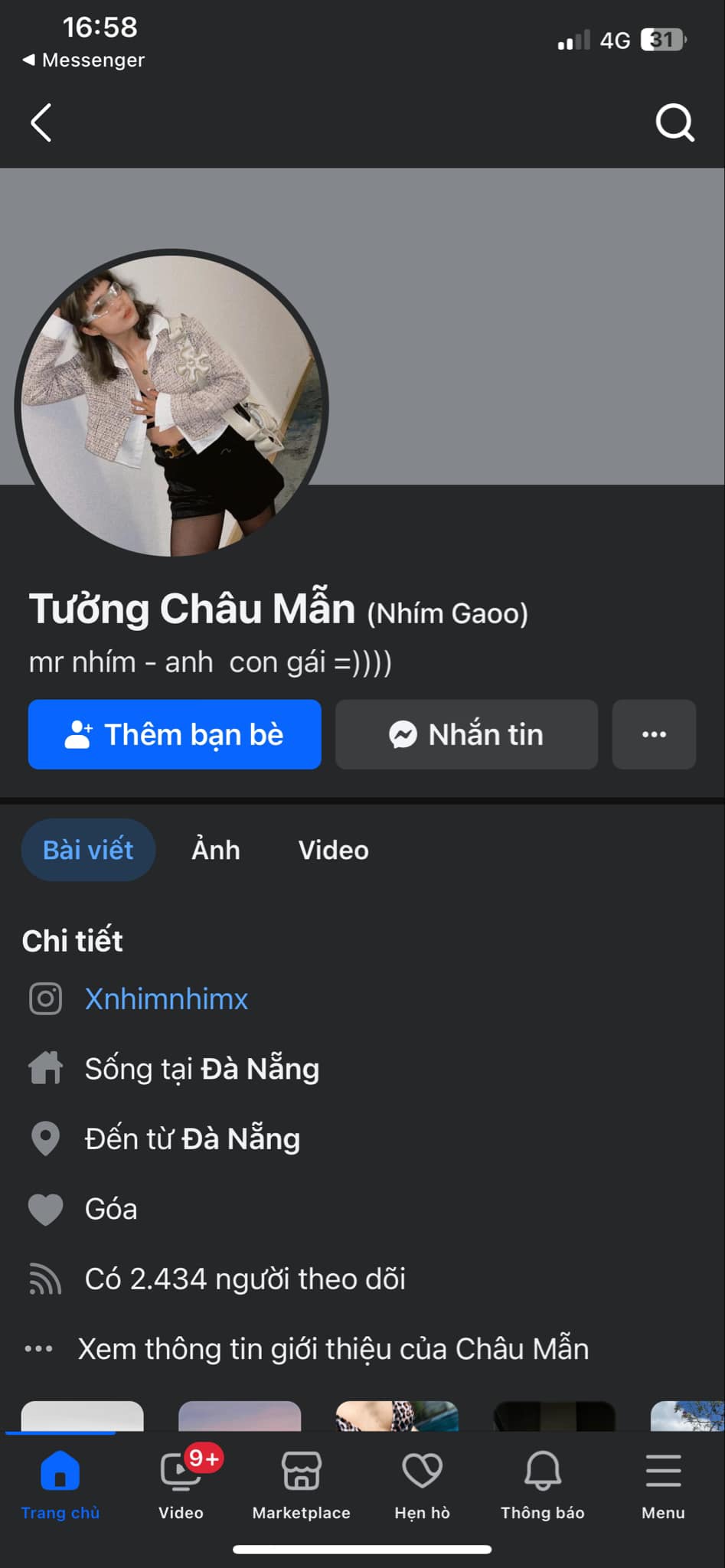Tap the Hẹn hò (Dating) heart icon
This screenshot has width=725, height=1568.
[422, 1470]
